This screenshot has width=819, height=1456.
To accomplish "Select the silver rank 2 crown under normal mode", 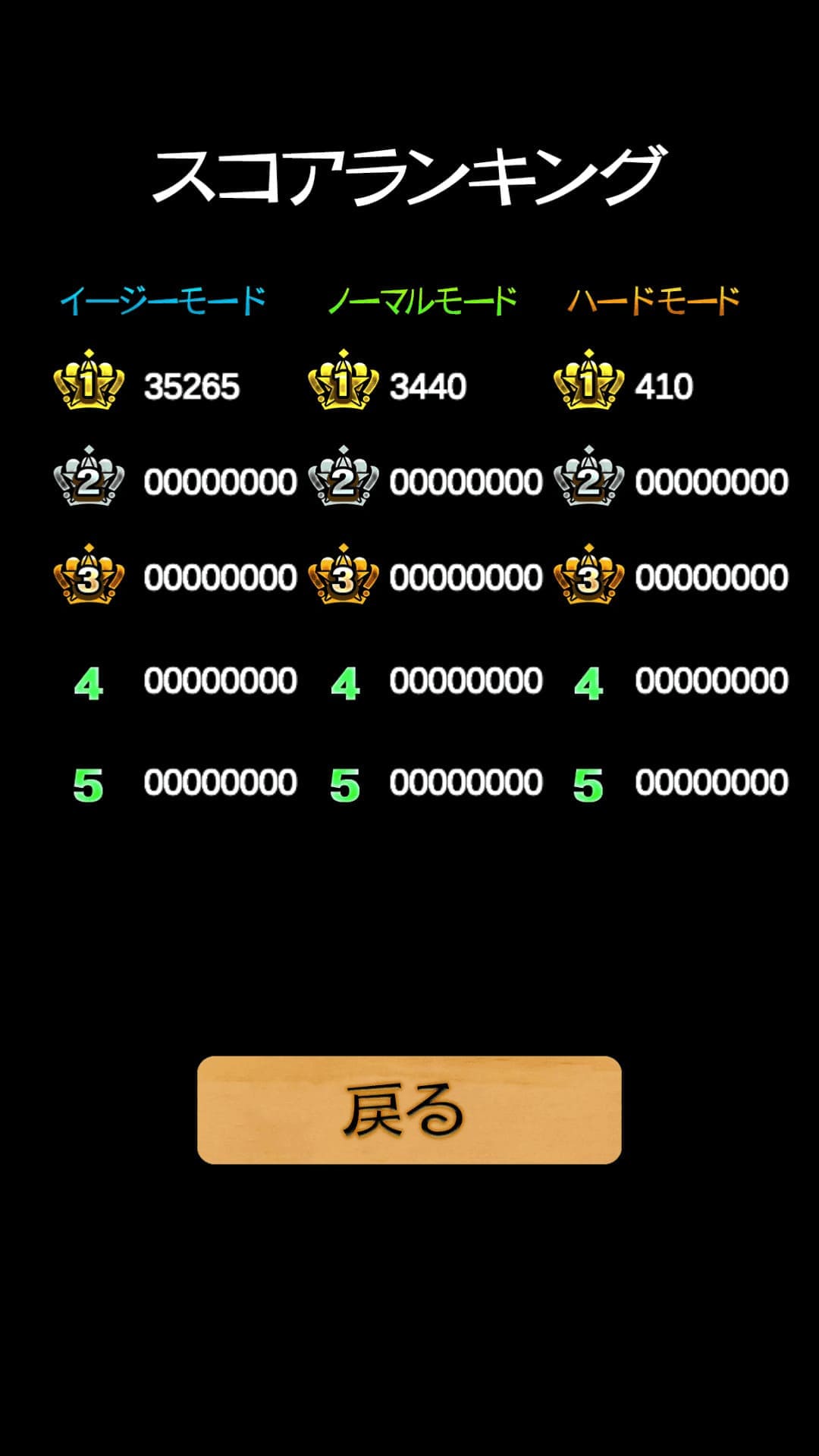I will (343, 479).
